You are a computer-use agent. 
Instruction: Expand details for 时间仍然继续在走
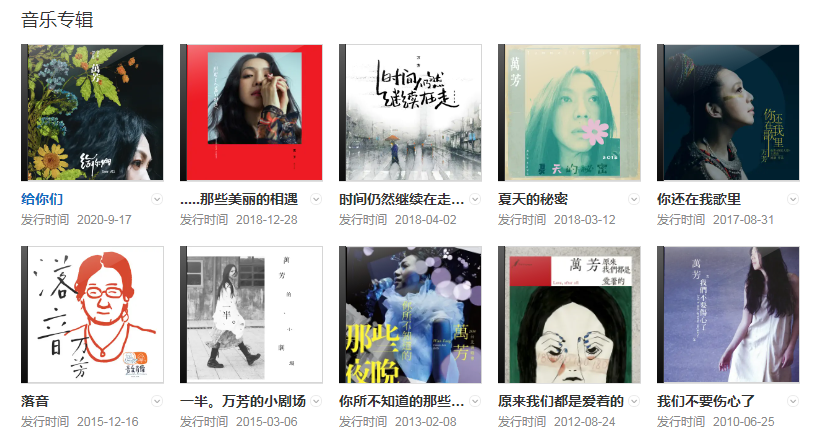[475, 199]
